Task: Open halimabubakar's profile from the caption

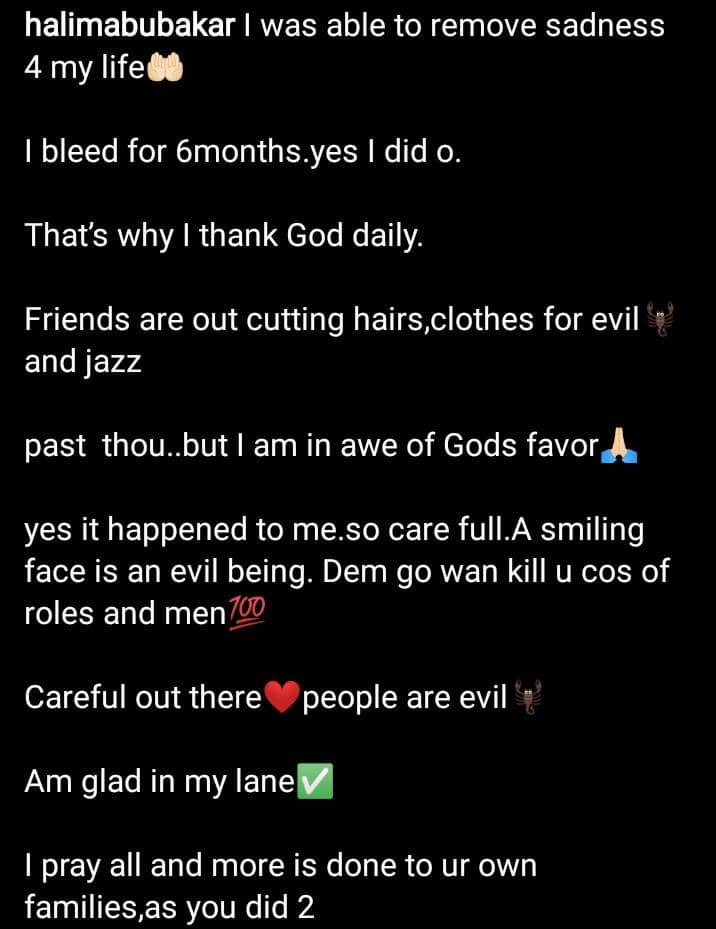Action: point(129,27)
